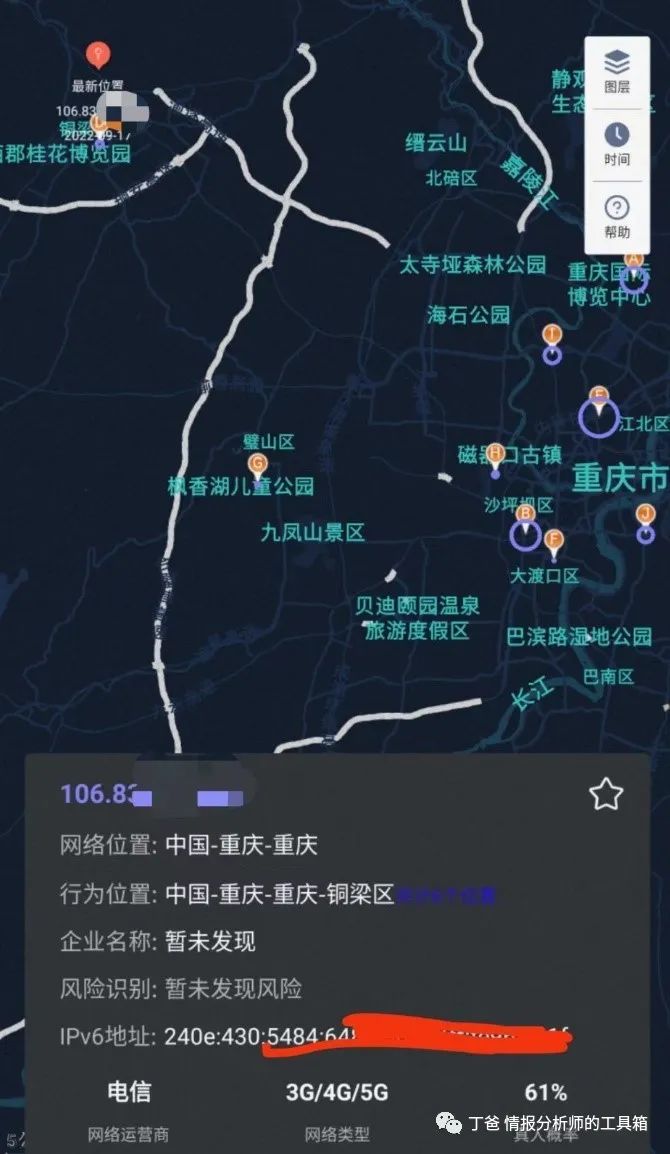670x1154 pixels.
Task: Select map marker J beside 重庆市
Action: point(646,515)
